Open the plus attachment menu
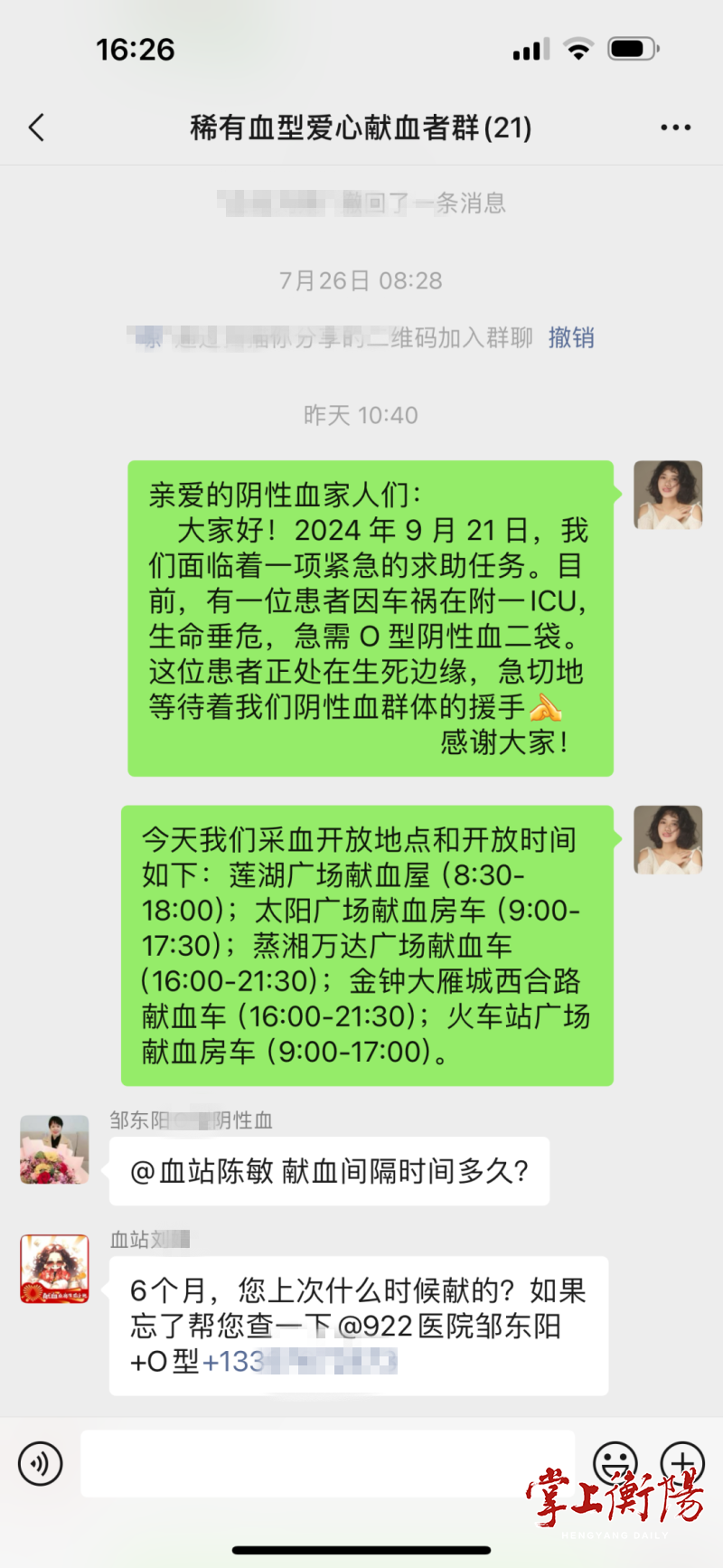The image size is (723, 1568). tap(682, 1463)
